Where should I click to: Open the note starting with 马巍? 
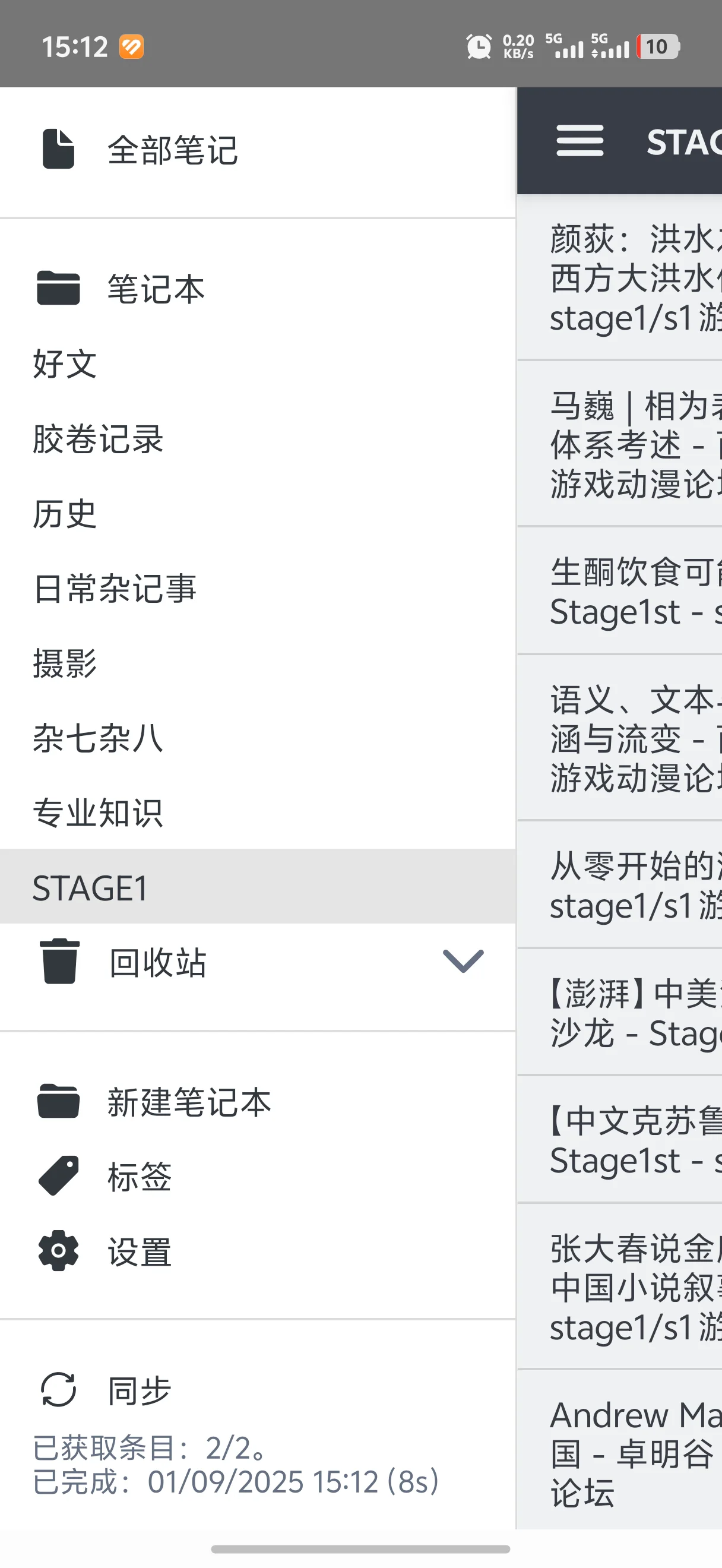[620, 444]
